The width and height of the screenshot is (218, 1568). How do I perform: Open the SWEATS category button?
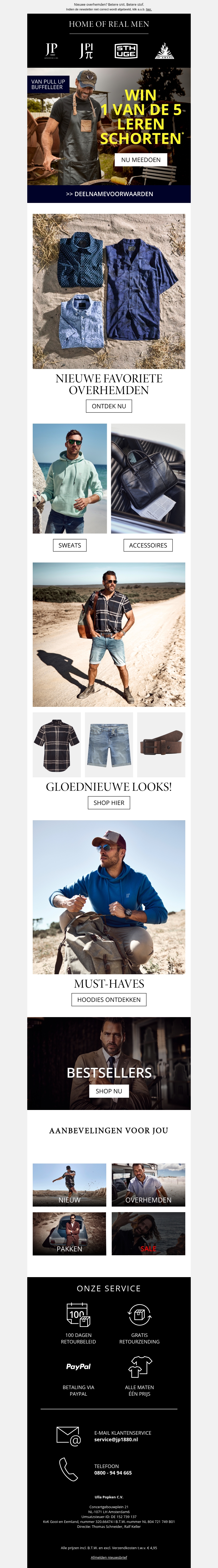[x=70, y=545]
